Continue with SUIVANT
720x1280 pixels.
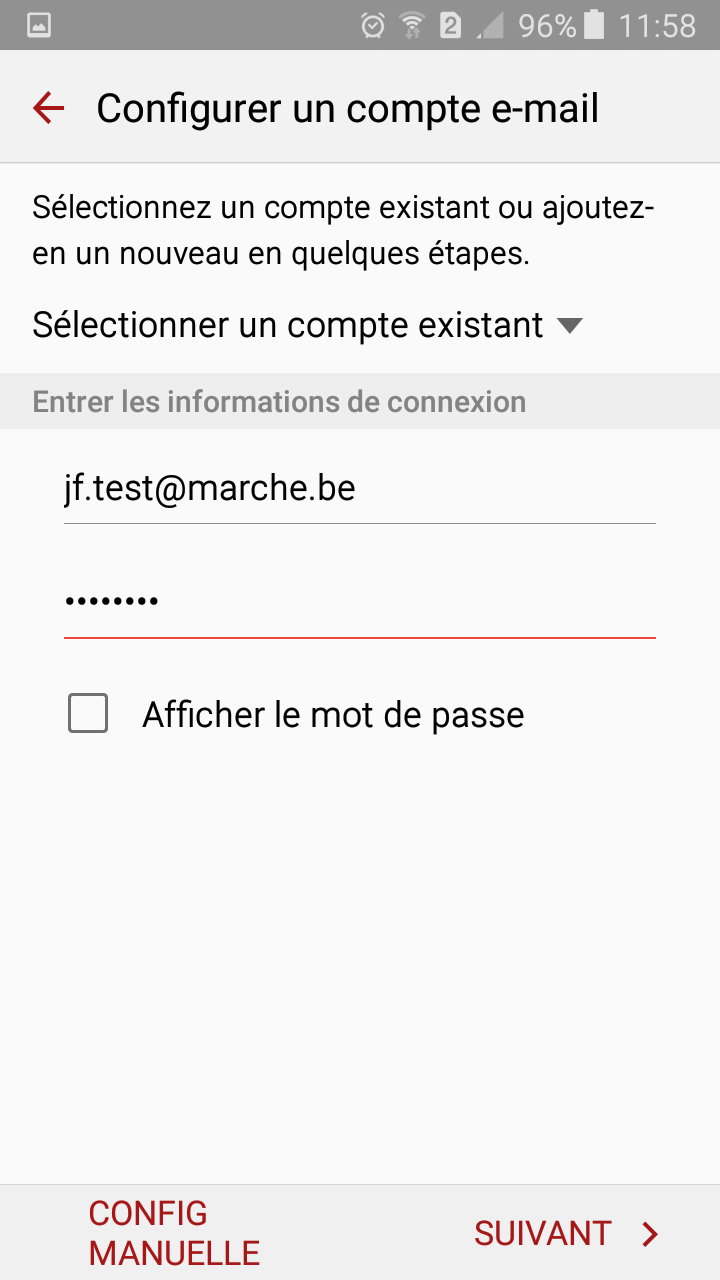pos(567,1234)
